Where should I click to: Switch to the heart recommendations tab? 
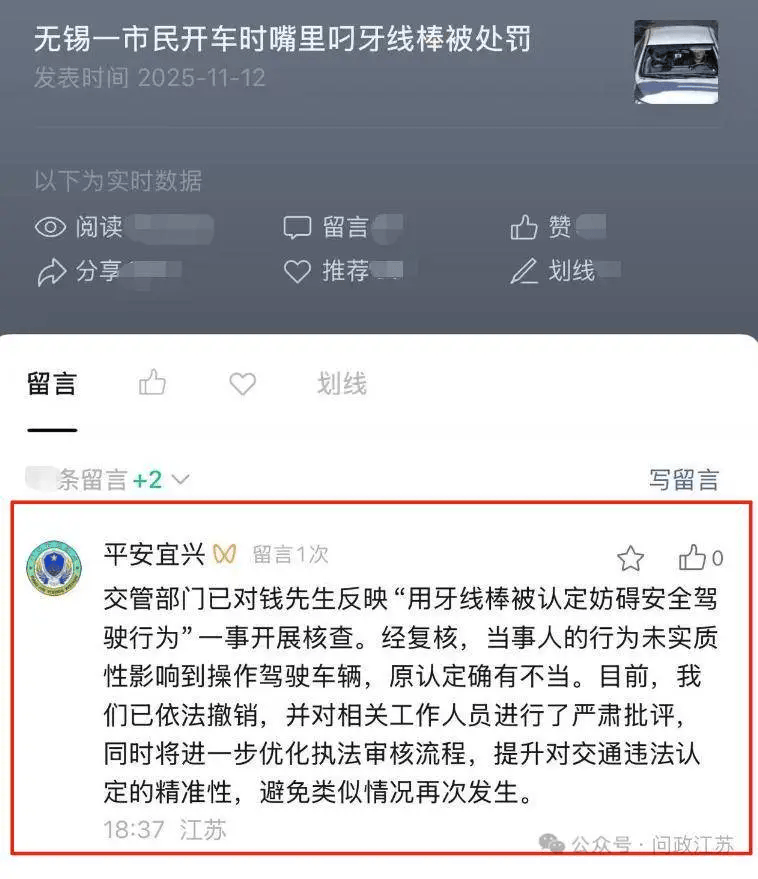242,383
